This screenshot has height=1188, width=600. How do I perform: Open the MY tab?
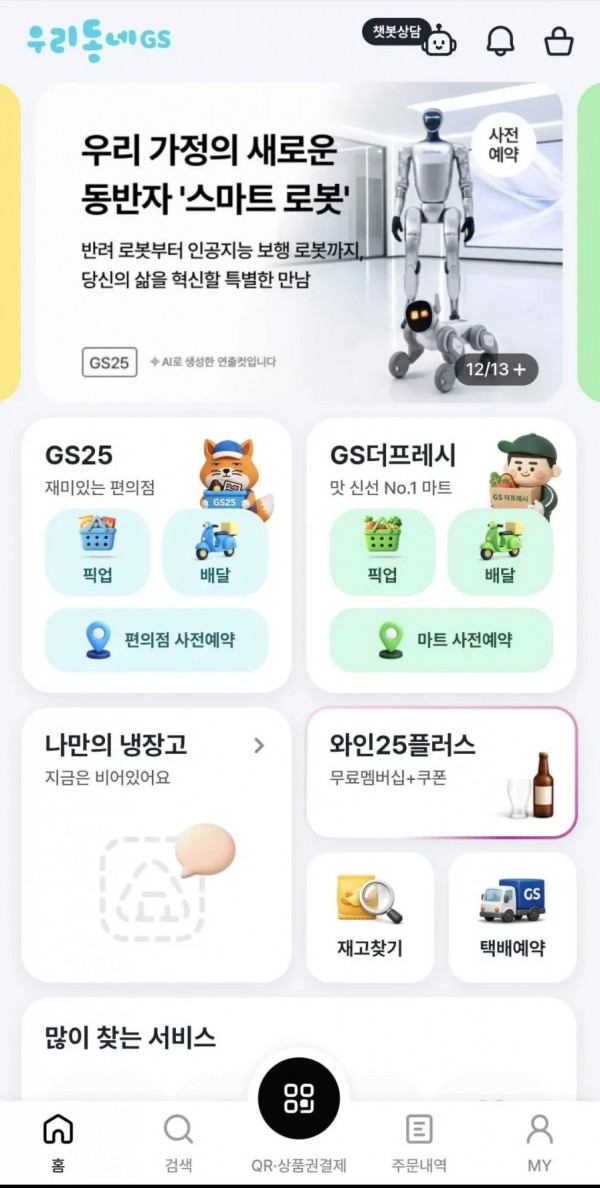539,1144
